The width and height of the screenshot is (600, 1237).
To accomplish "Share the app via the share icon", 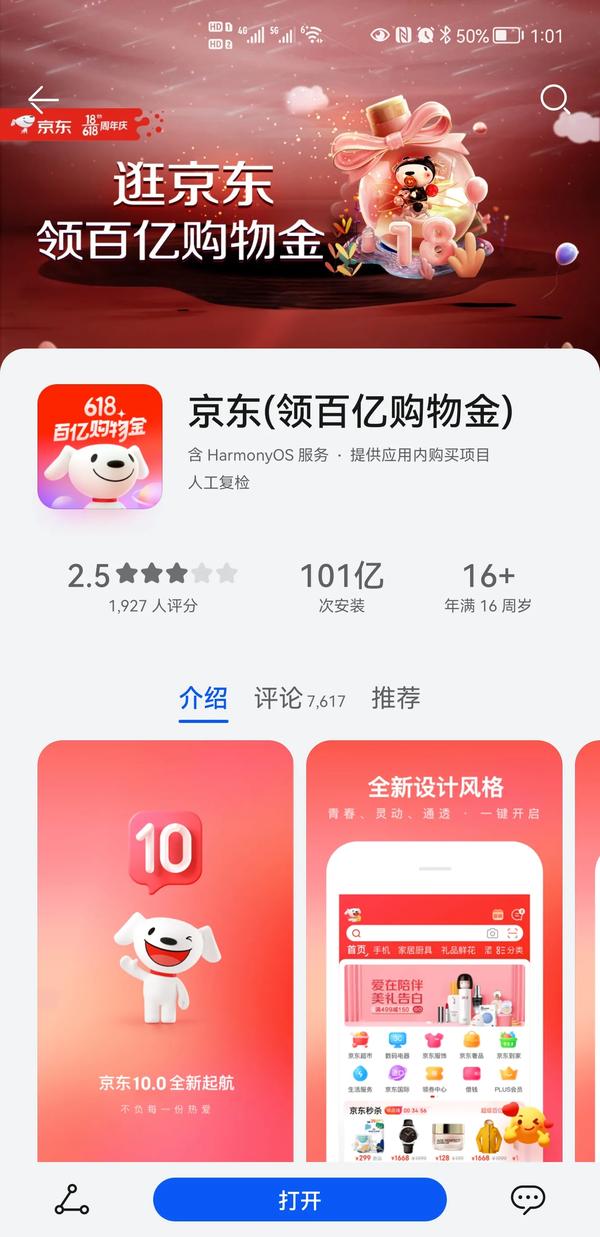I will point(72,1199).
